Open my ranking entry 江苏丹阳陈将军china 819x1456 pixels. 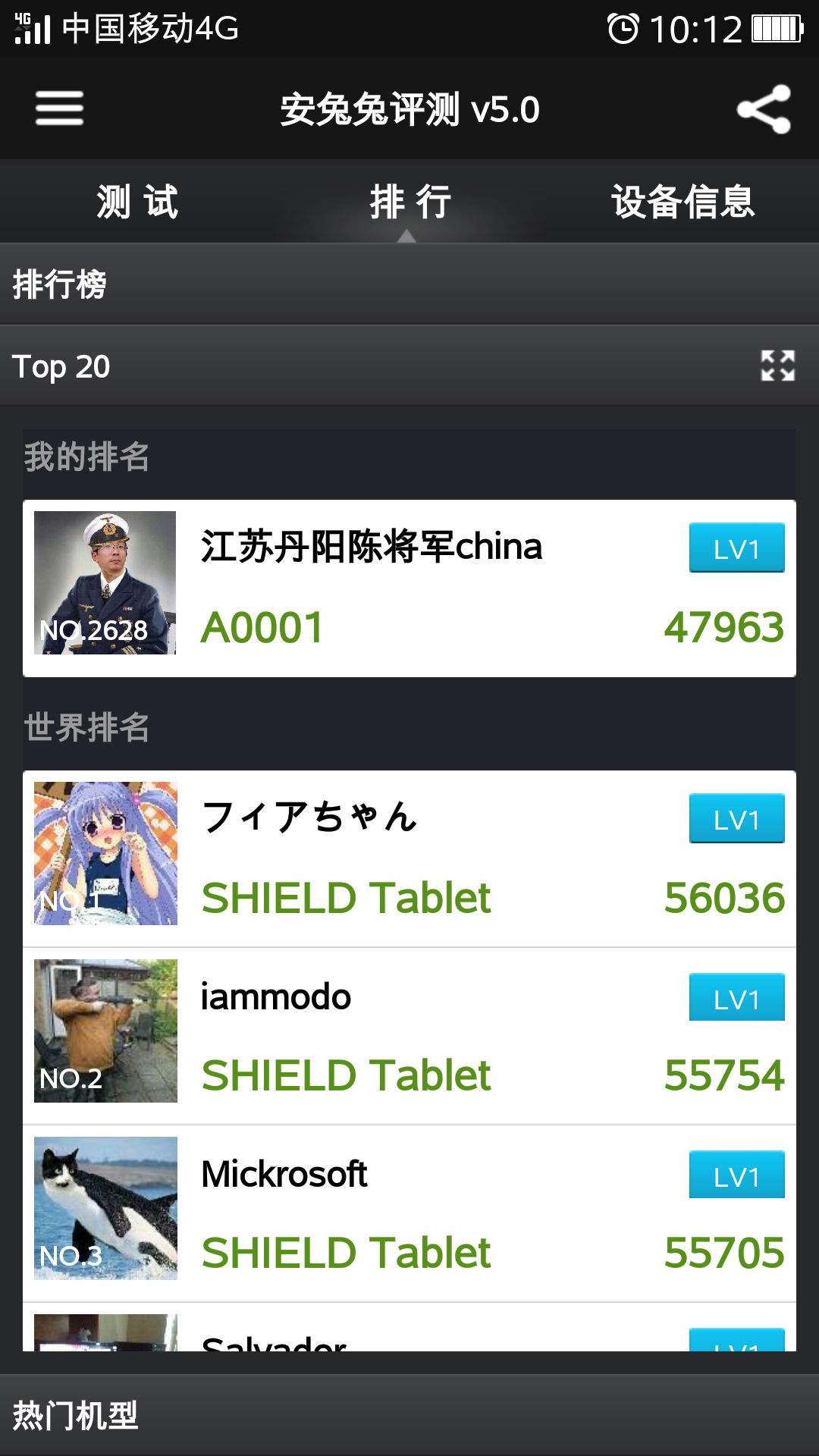[x=409, y=588]
